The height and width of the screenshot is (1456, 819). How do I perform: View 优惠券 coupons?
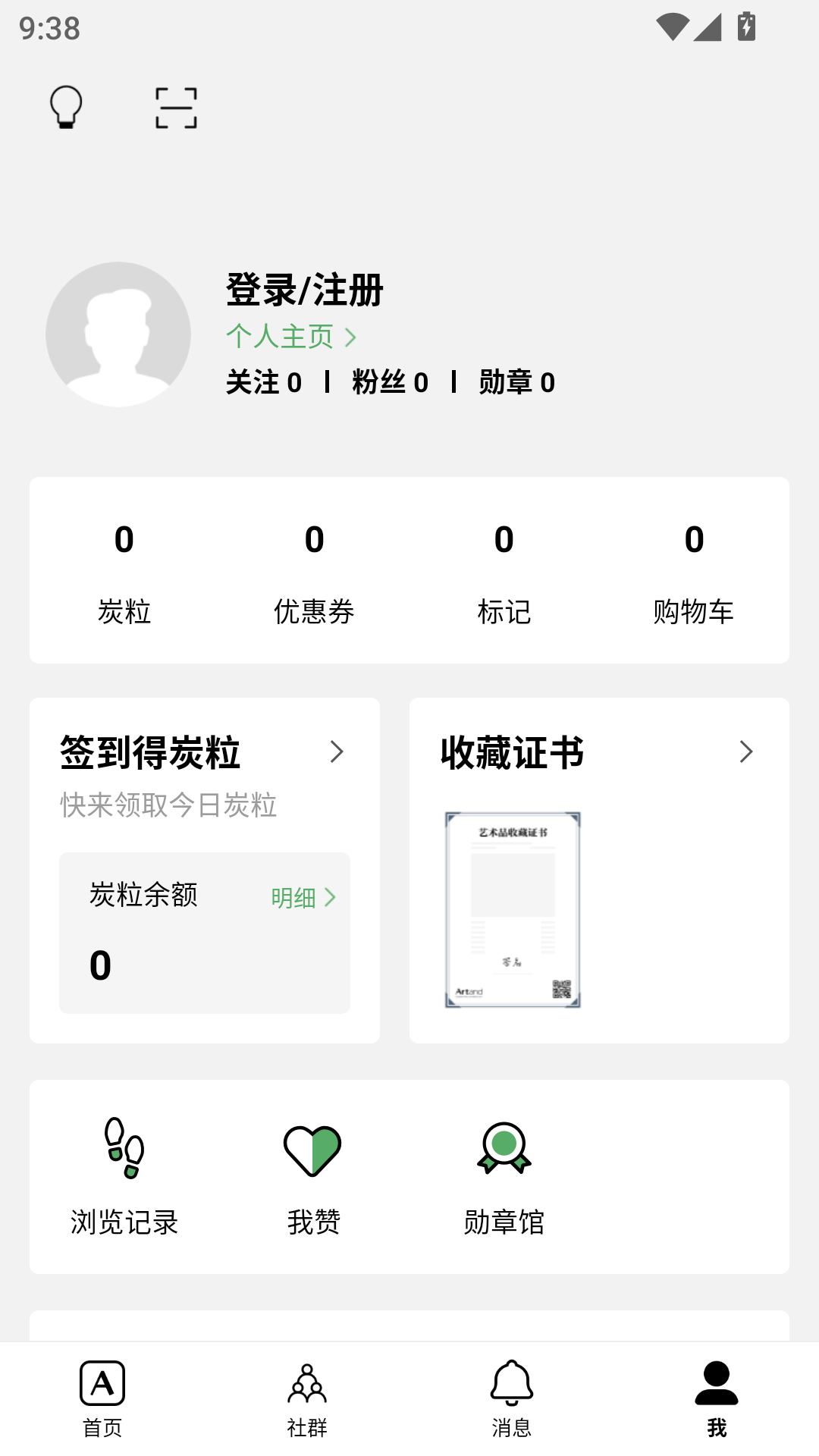tap(314, 570)
